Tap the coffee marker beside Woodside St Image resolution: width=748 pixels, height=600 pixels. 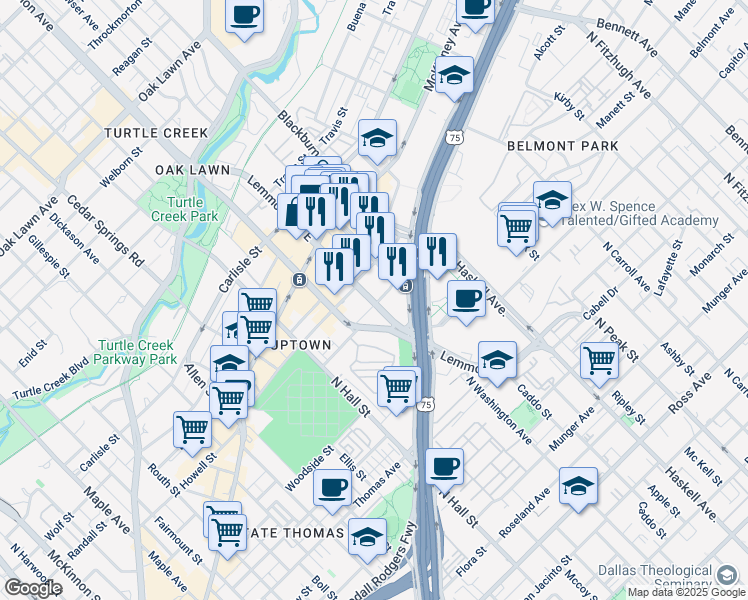point(332,492)
